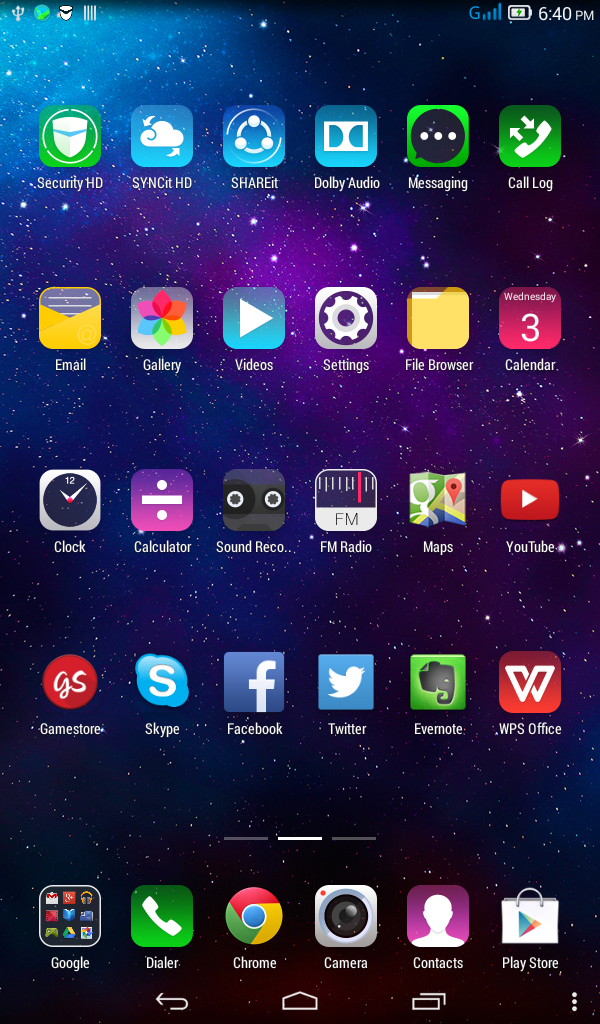This screenshot has width=600, height=1024.
Task: Open WPS Office
Action: tap(530, 682)
